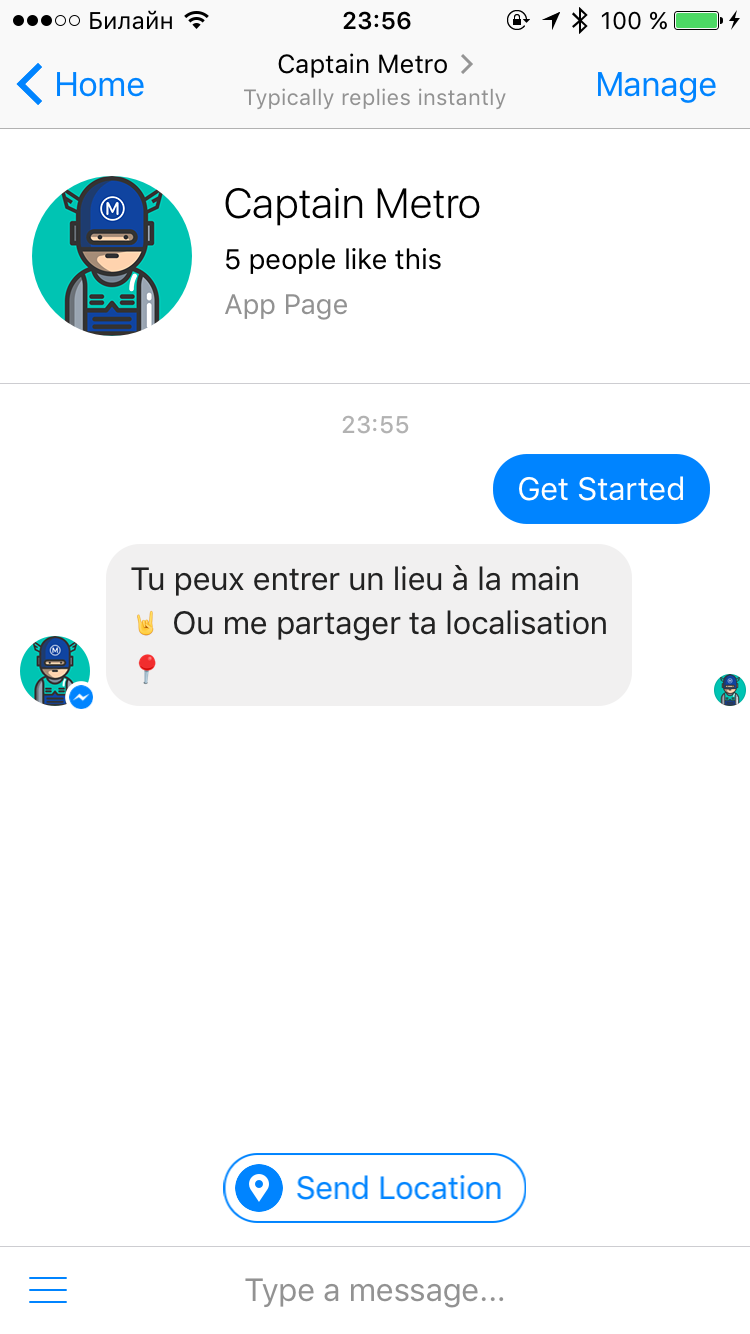Go back to Home
750x1334 pixels.
(x=80, y=85)
